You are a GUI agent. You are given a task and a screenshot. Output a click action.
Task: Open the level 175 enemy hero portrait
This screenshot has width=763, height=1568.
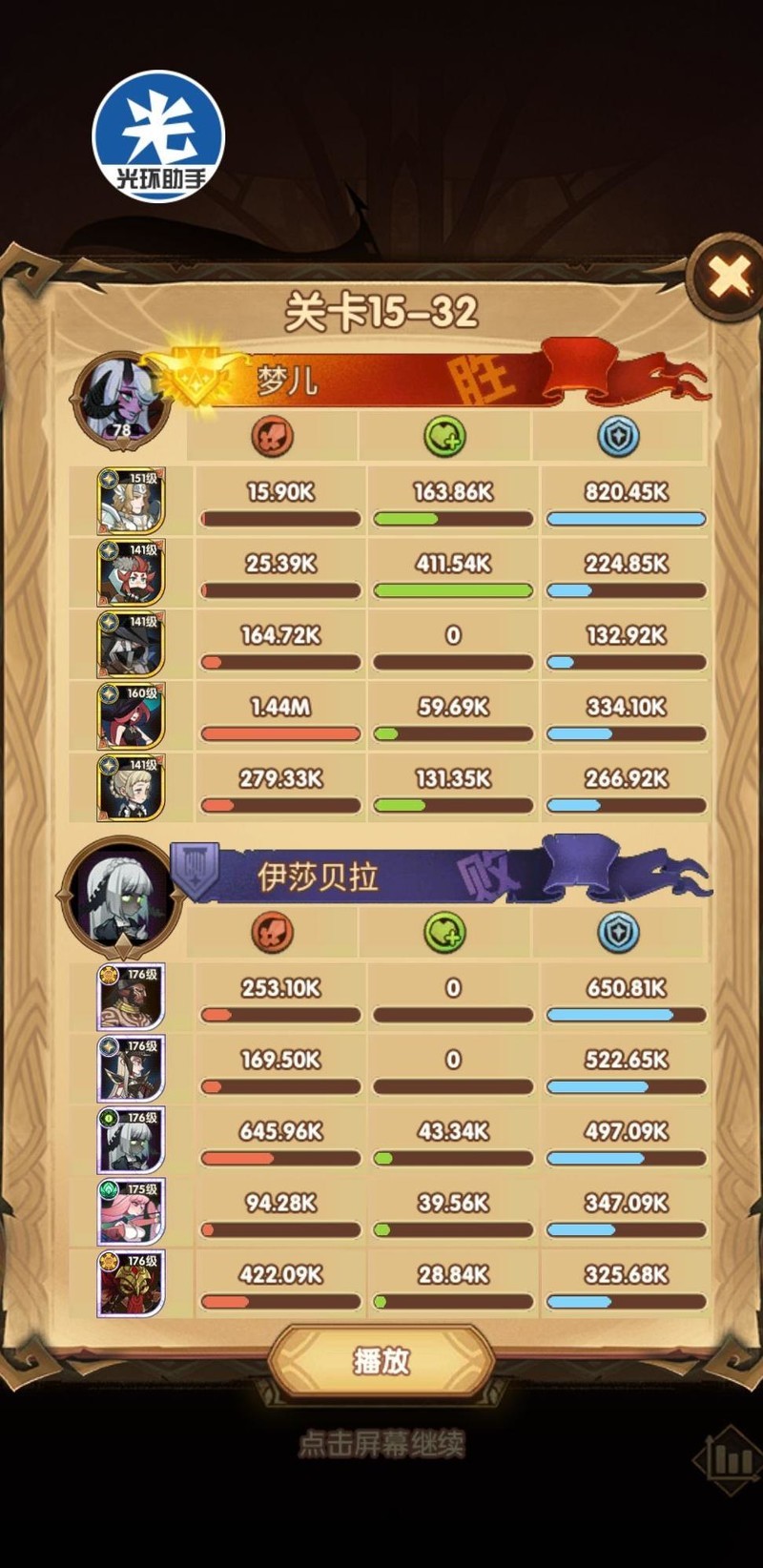[x=132, y=1211]
